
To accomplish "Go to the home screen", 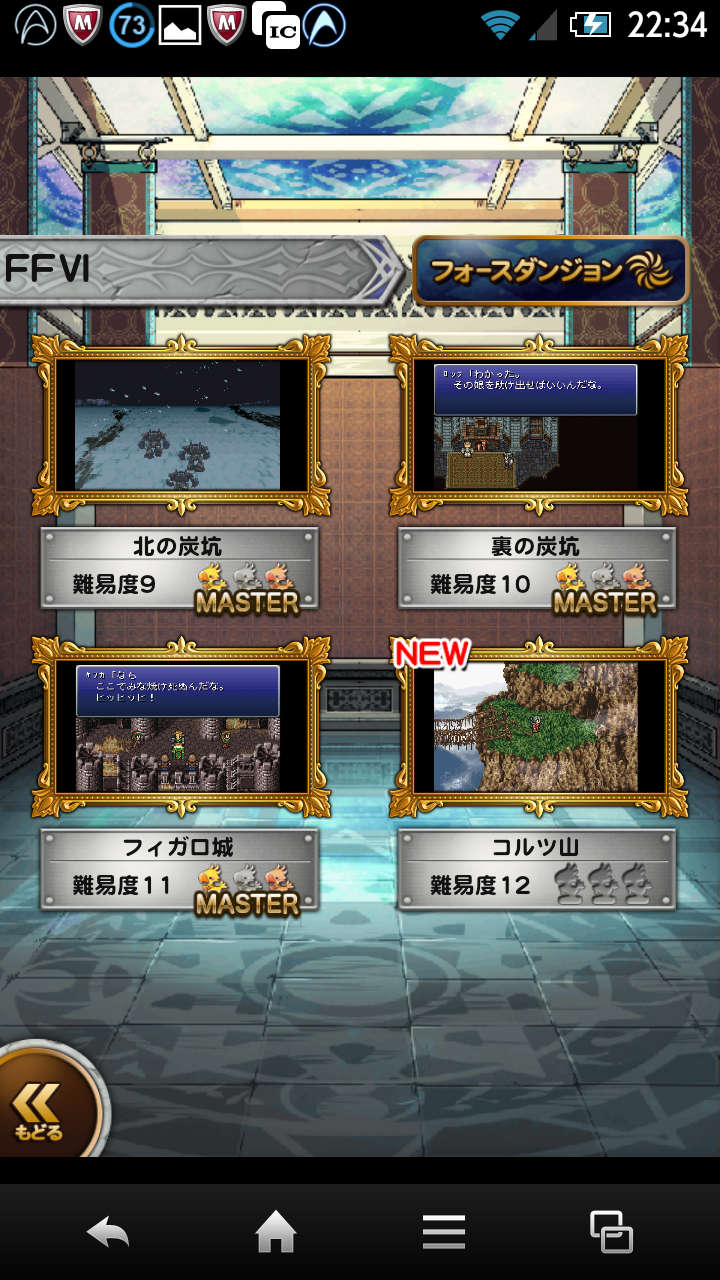I will click(276, 1232).
